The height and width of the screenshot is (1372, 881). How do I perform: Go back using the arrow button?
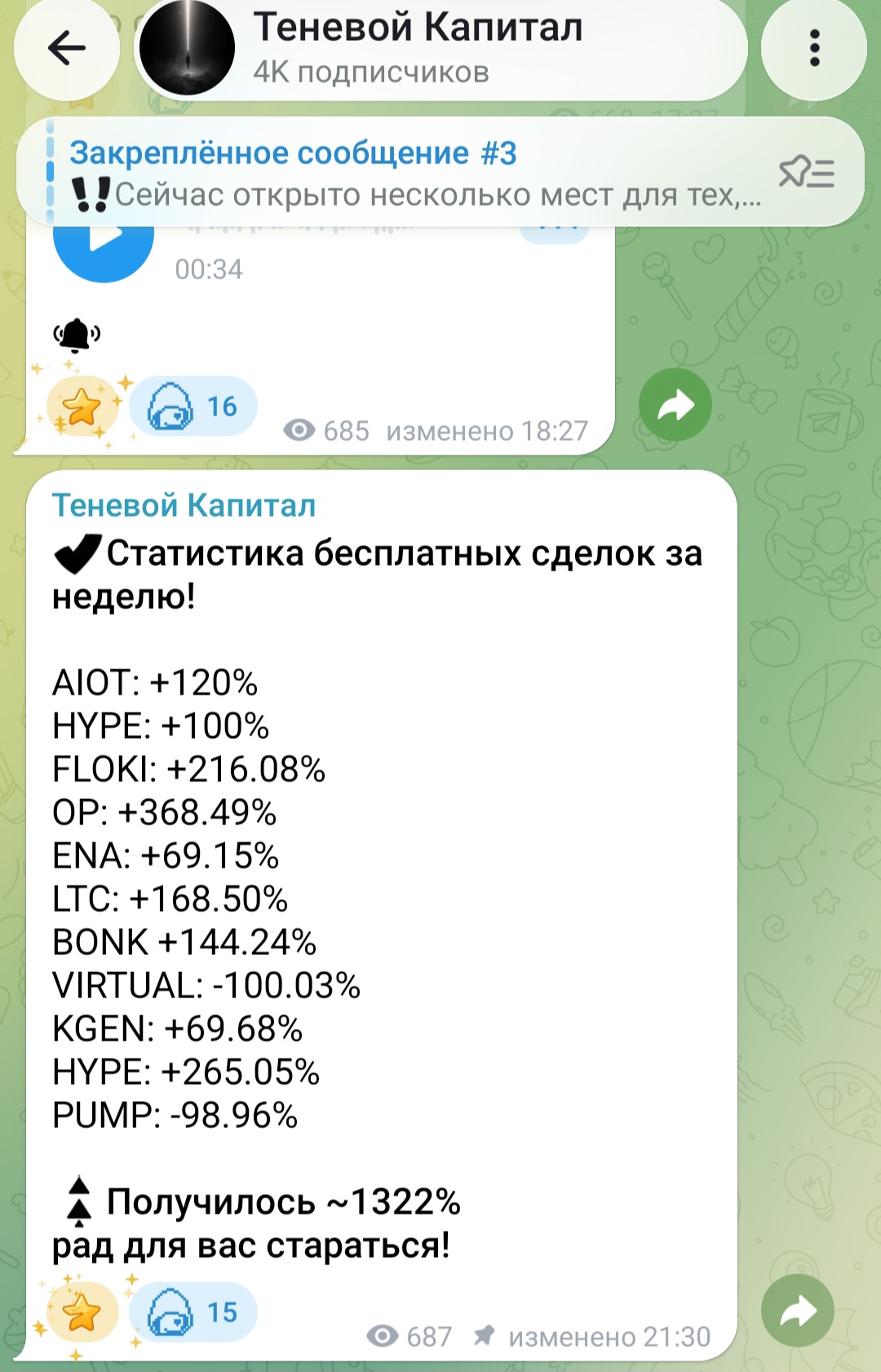click(67, 49)
